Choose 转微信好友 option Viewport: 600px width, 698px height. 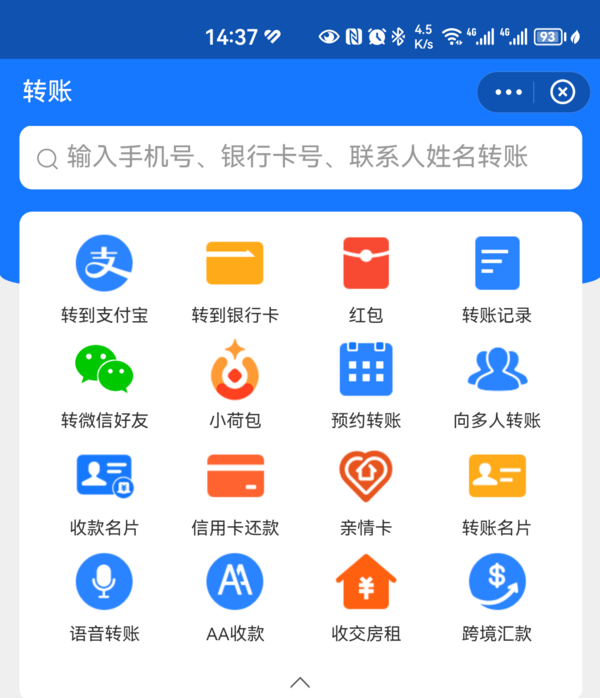tap(105, 385)
